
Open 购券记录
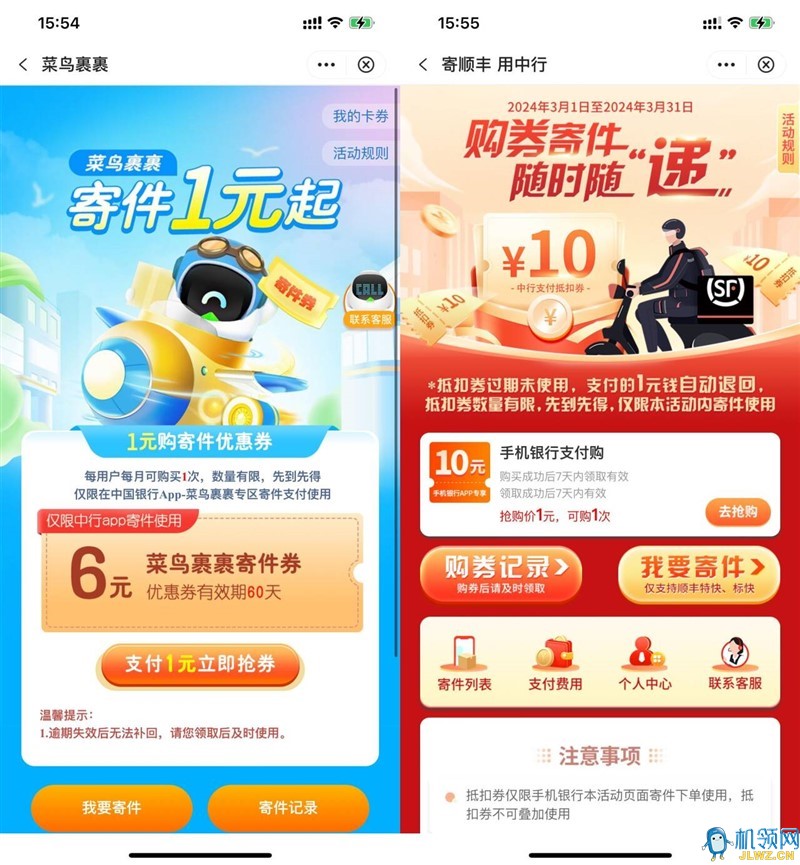click(500, 575)
